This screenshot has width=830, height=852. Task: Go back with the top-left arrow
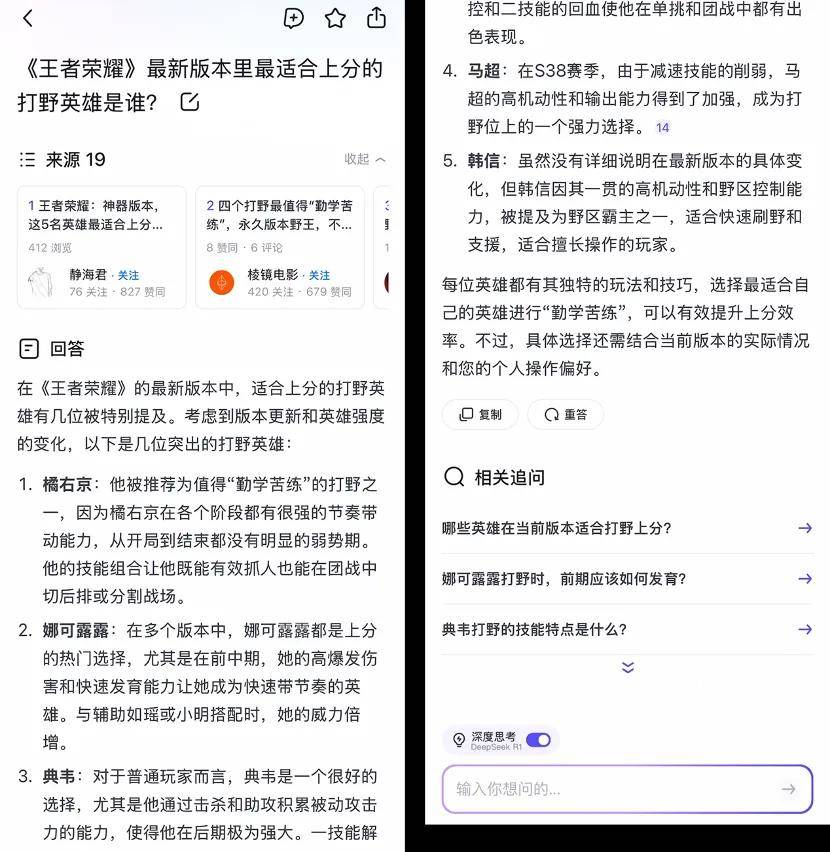point(28,18)
